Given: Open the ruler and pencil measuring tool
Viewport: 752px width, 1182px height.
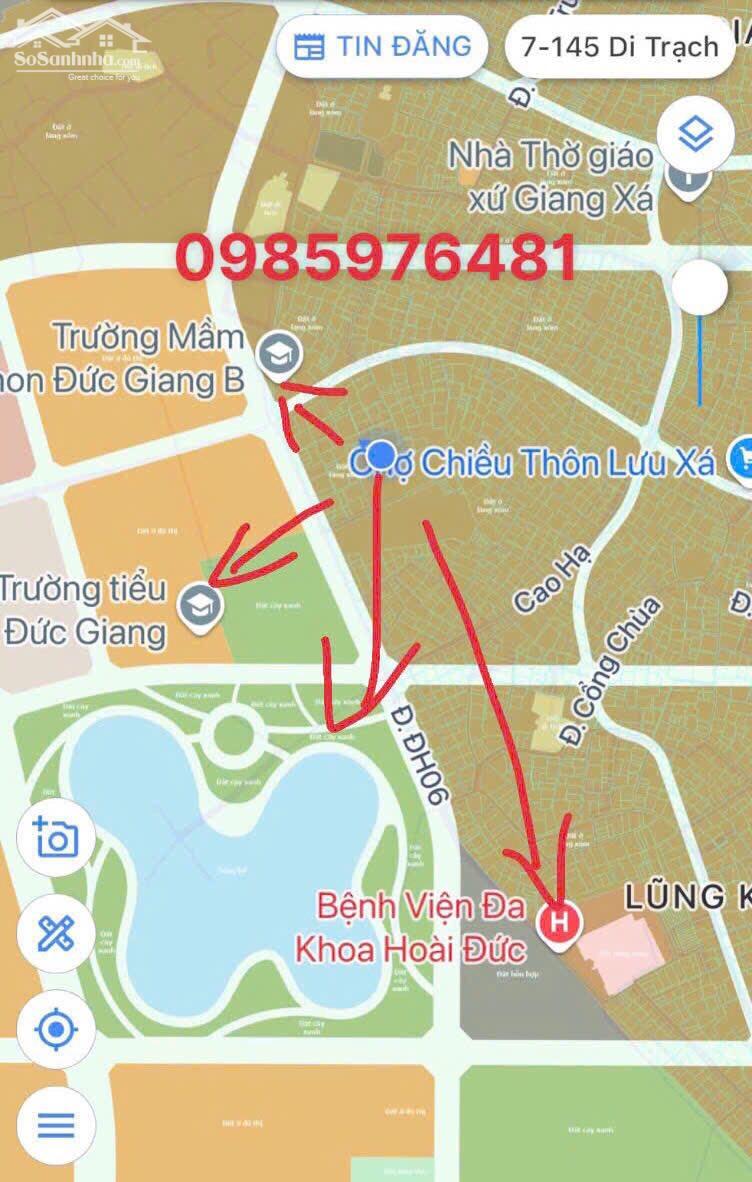Looking at the screenshot, I should [x=57, y=934].
